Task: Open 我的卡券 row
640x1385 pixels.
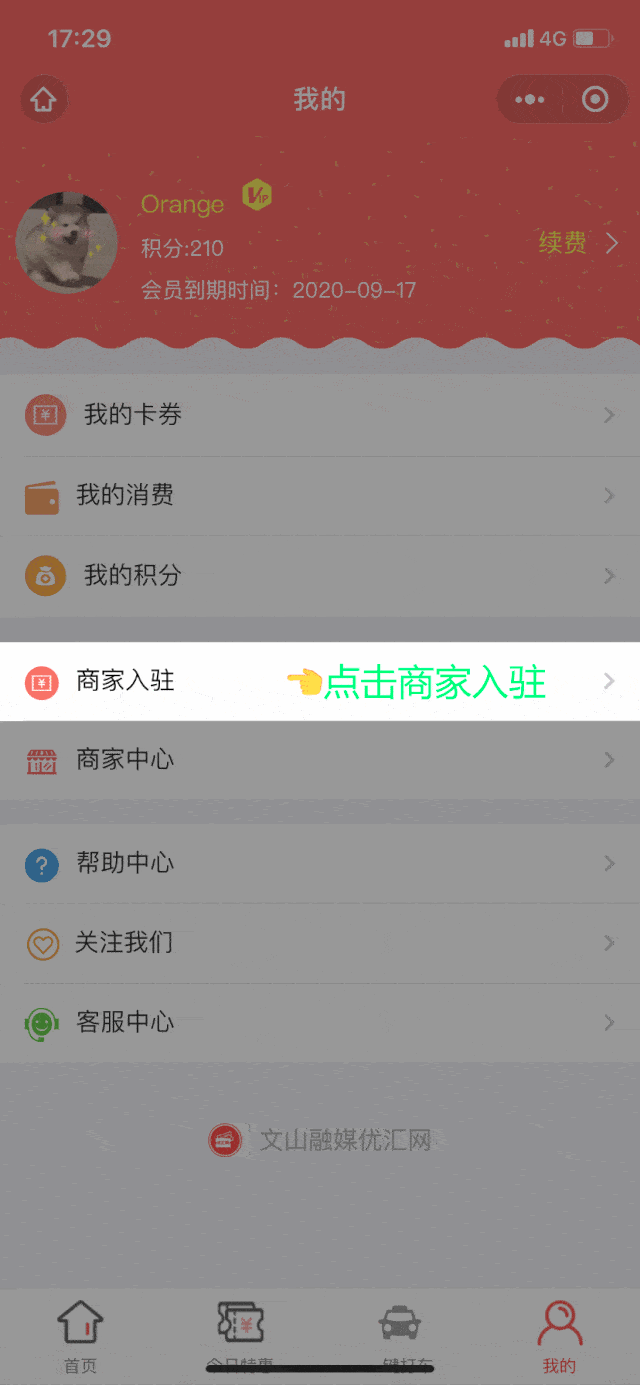Action: point(320,415)
